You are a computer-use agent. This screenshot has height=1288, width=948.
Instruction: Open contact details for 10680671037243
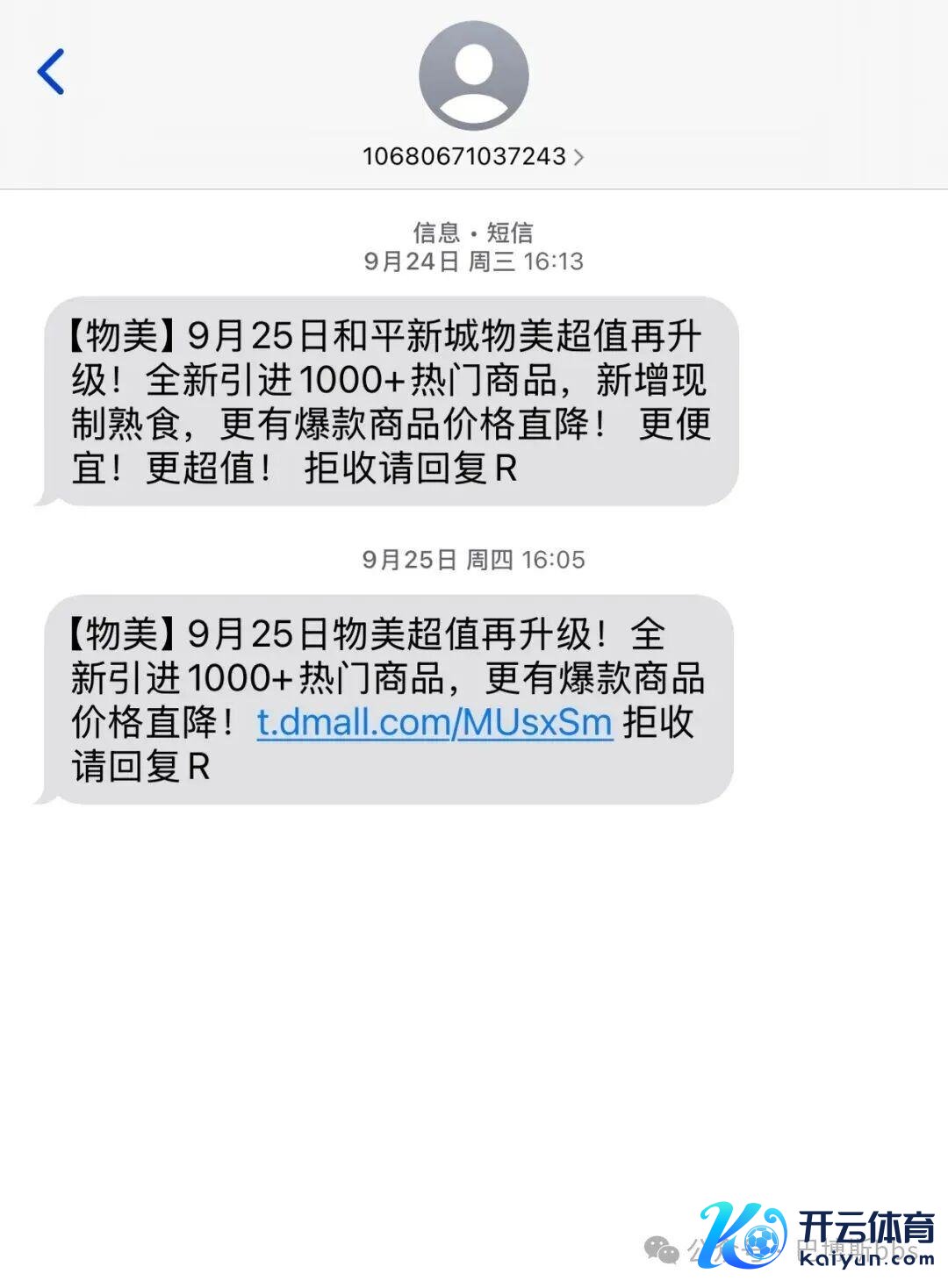(472, 157)
